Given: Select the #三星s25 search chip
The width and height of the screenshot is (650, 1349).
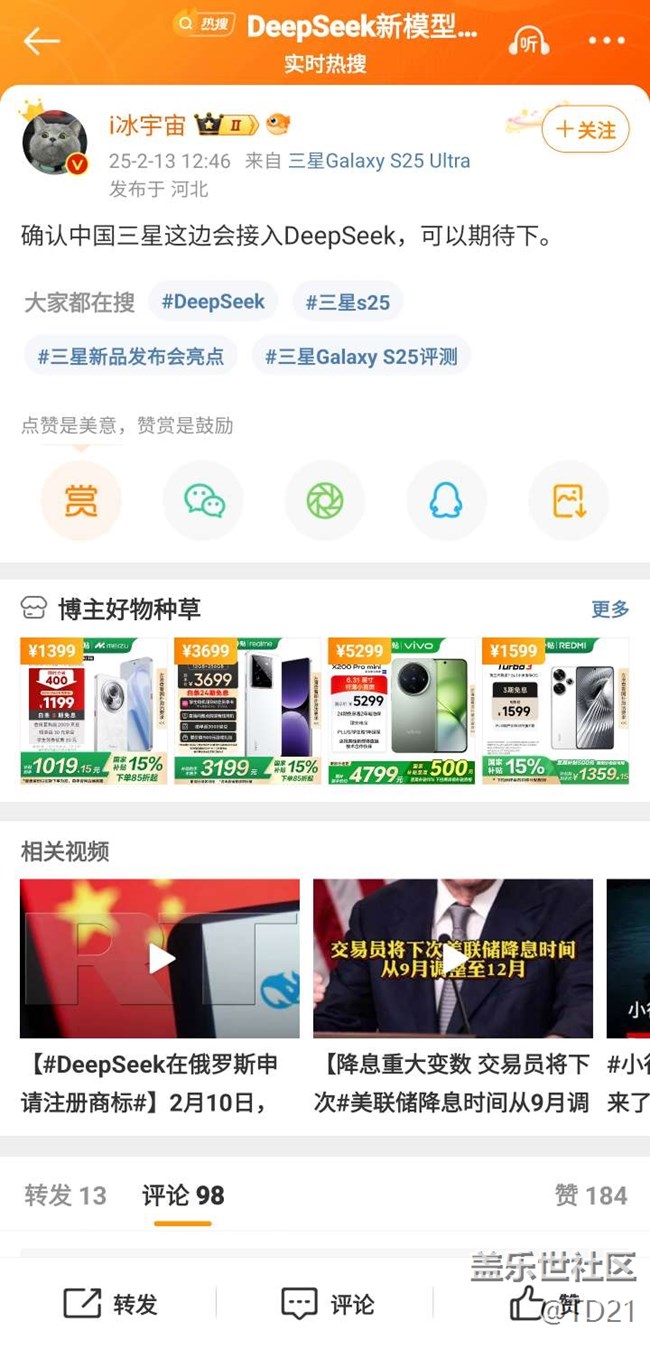Looking at the screenshot, I should [x=347, y=301].
